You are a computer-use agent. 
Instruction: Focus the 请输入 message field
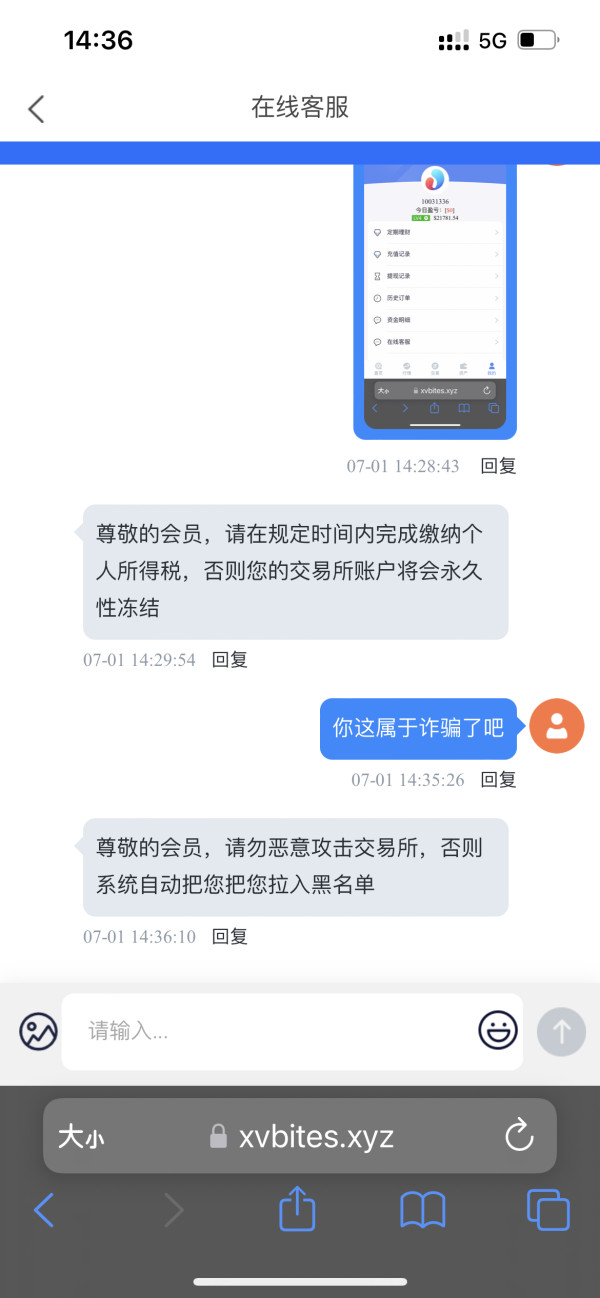click(270, 1032)
